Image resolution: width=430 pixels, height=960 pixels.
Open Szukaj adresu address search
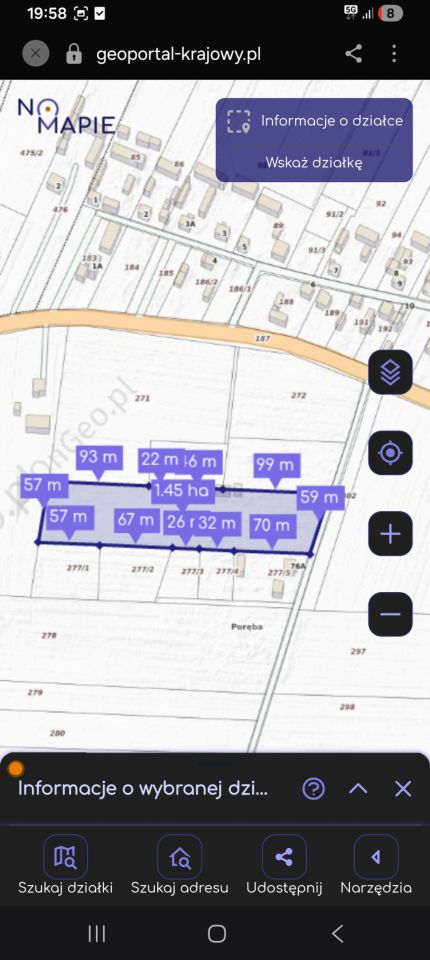click(179, 866)
